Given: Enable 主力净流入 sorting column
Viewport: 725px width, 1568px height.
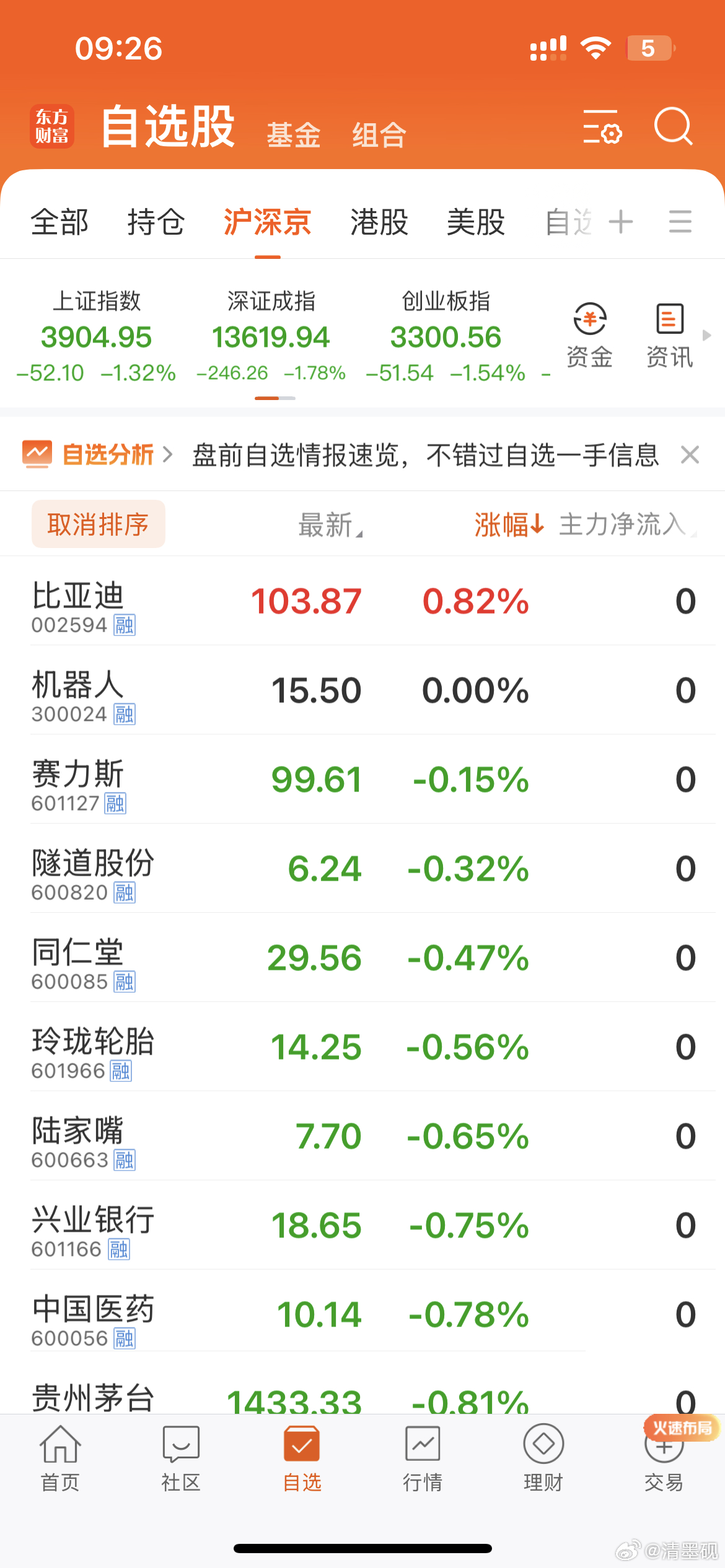Looking at the screenshot, I should click(x=622, y=525).
